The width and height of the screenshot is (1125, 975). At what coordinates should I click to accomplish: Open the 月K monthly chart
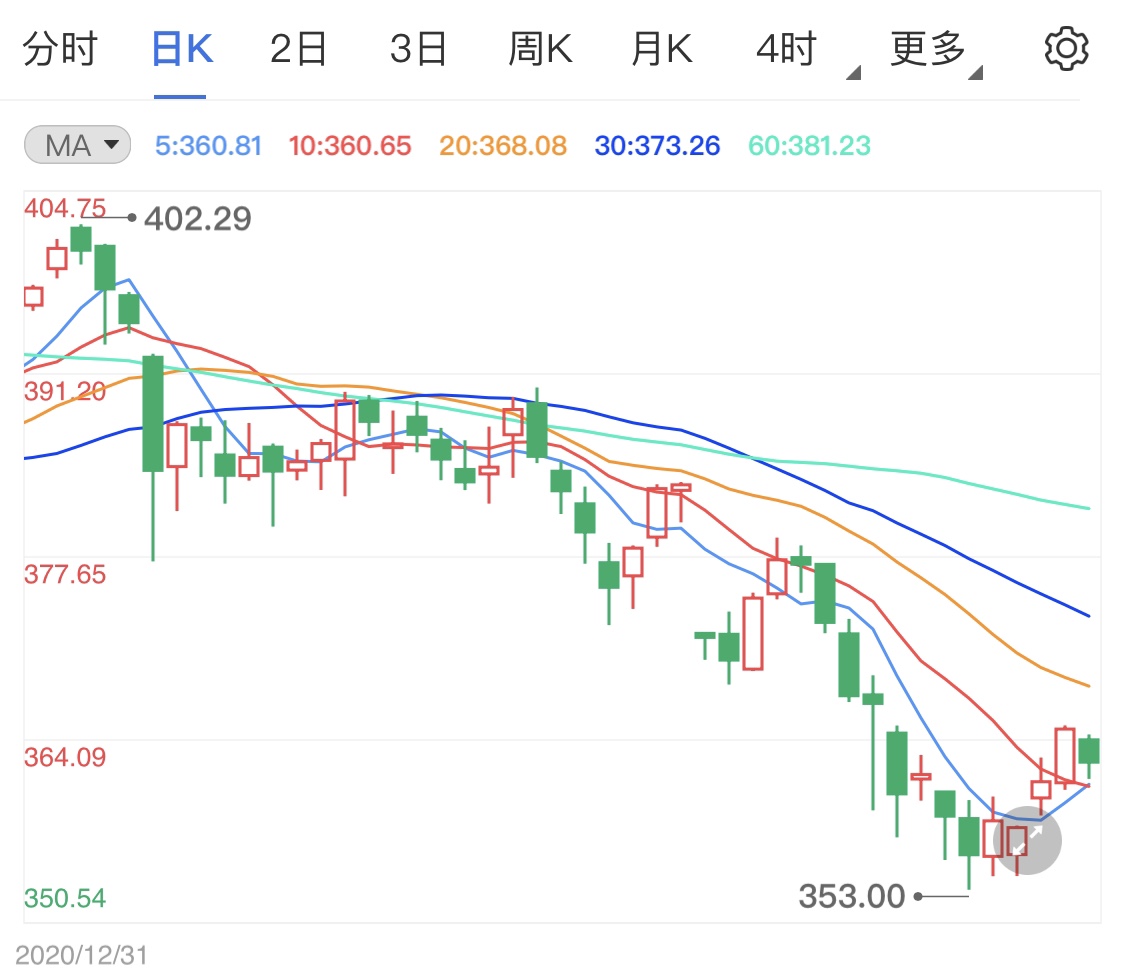point(661,49)
